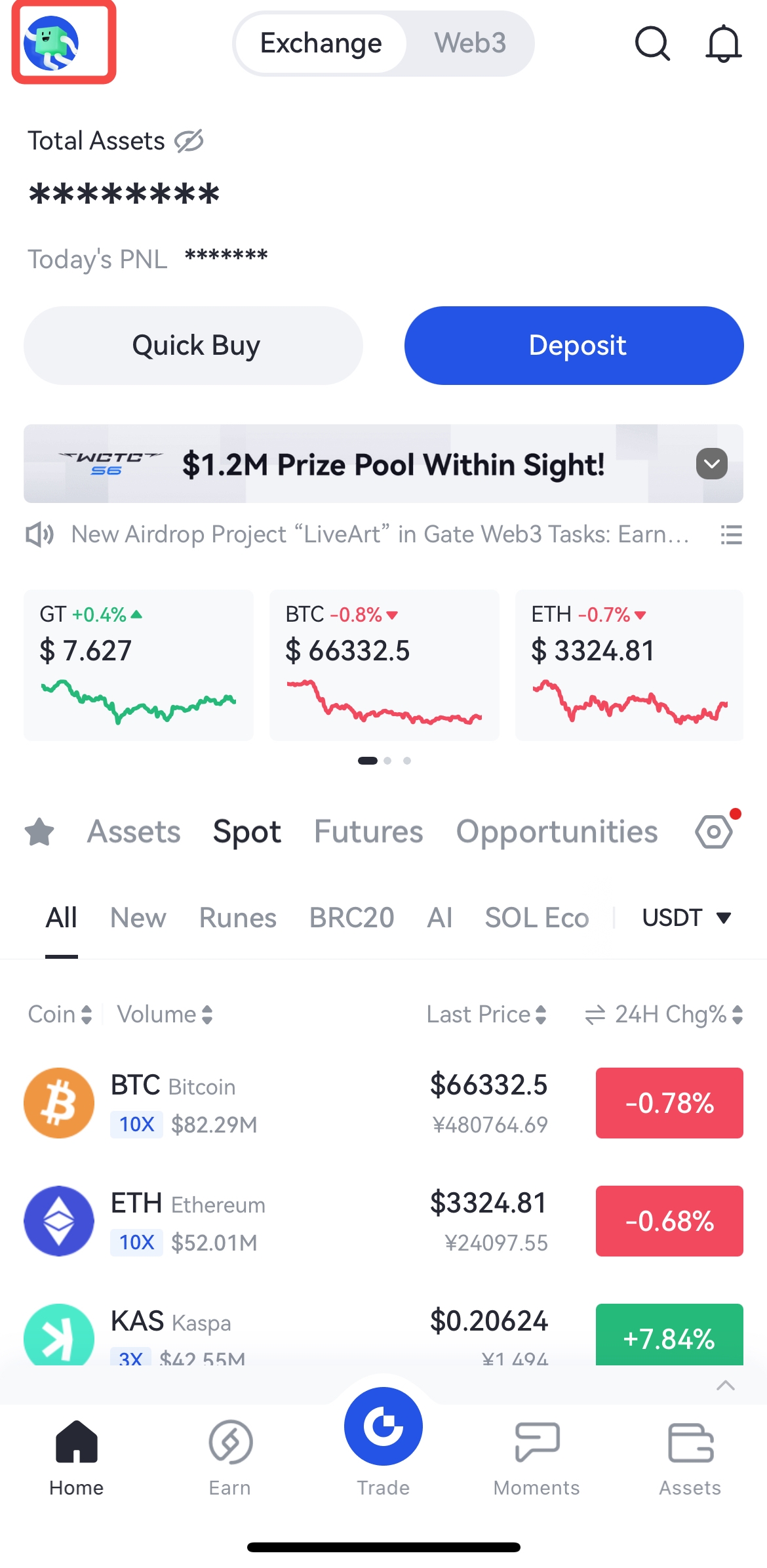This screenshot has height=1568, width=767.
Task: Switch to the Futures tab
Action: pyautogui.click(x=368, y=832)
